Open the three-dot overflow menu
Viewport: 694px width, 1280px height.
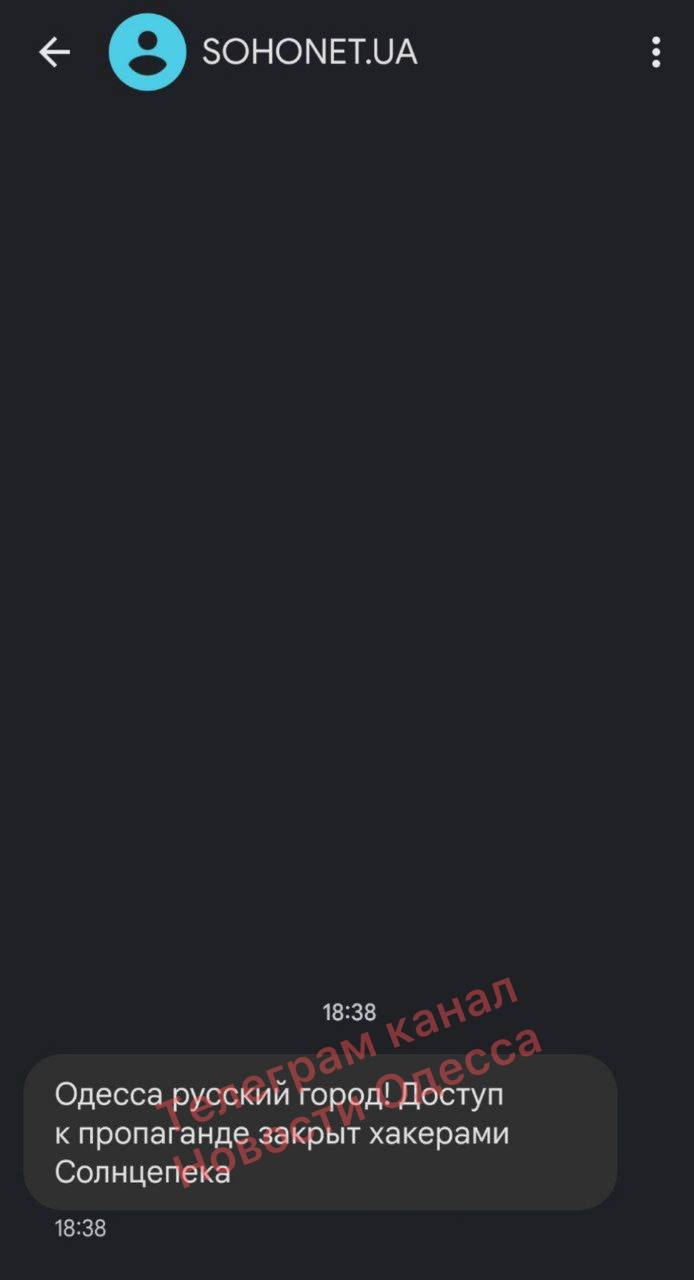click(x=656, y=52)
